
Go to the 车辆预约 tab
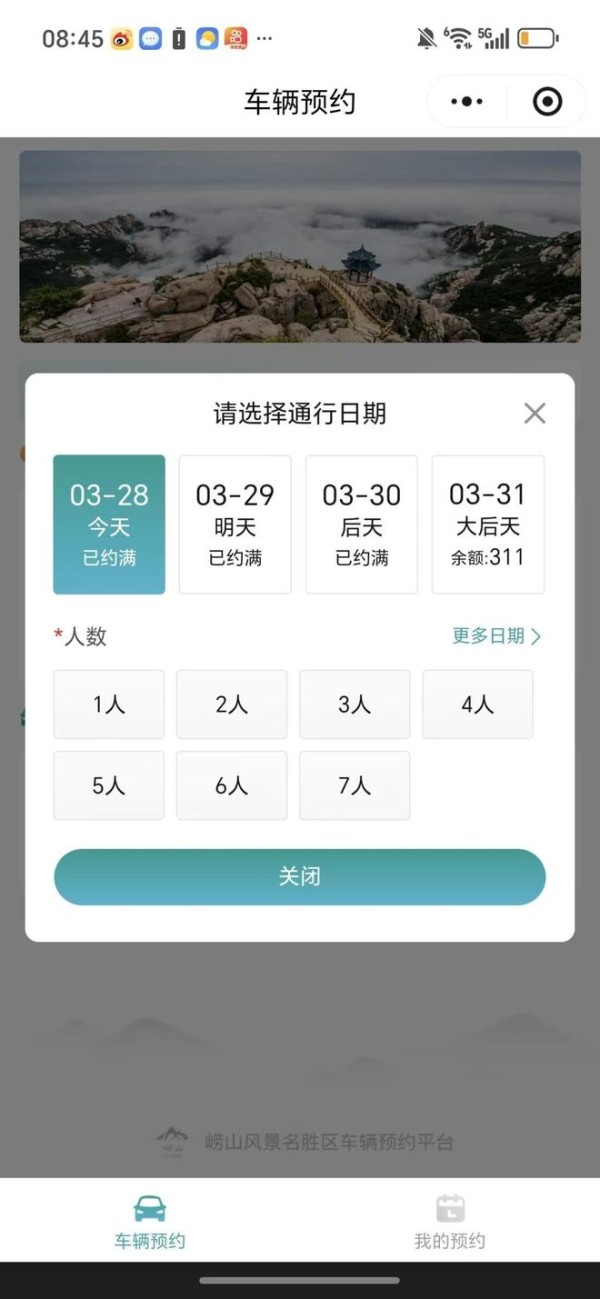pos(150,1221)
